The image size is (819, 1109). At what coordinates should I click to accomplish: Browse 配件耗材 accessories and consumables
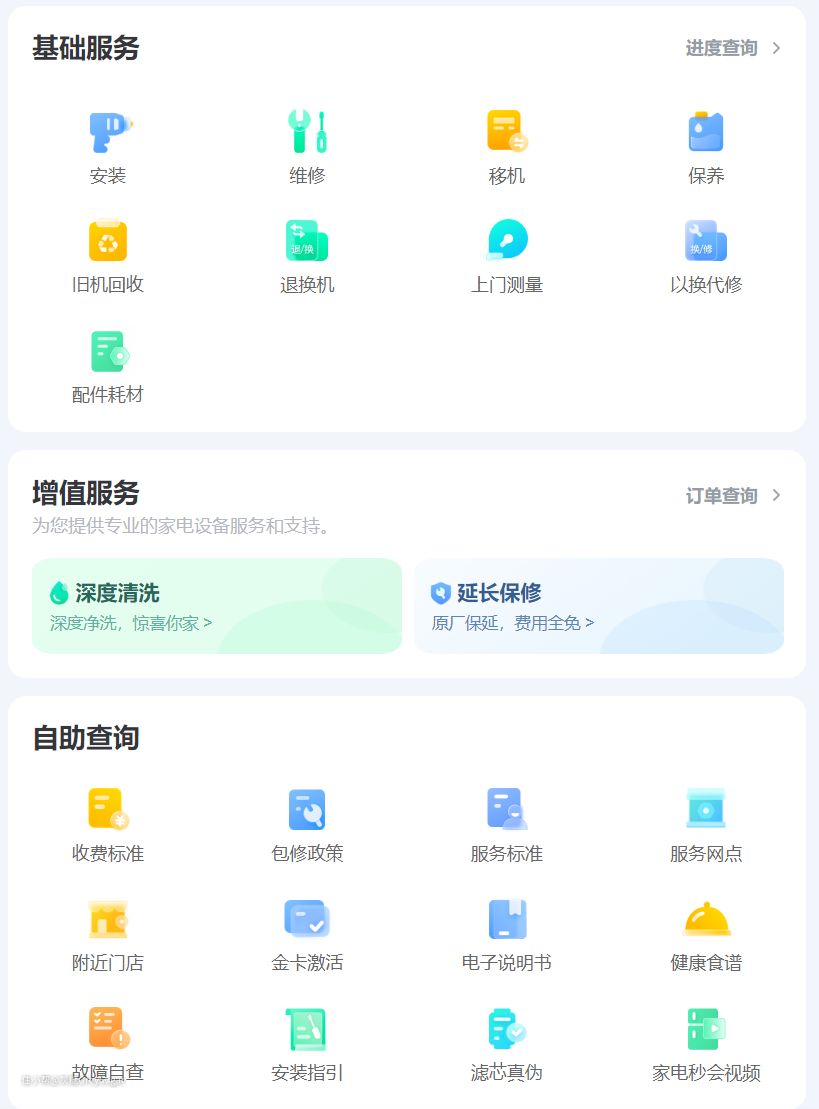(x=108, y=365)
